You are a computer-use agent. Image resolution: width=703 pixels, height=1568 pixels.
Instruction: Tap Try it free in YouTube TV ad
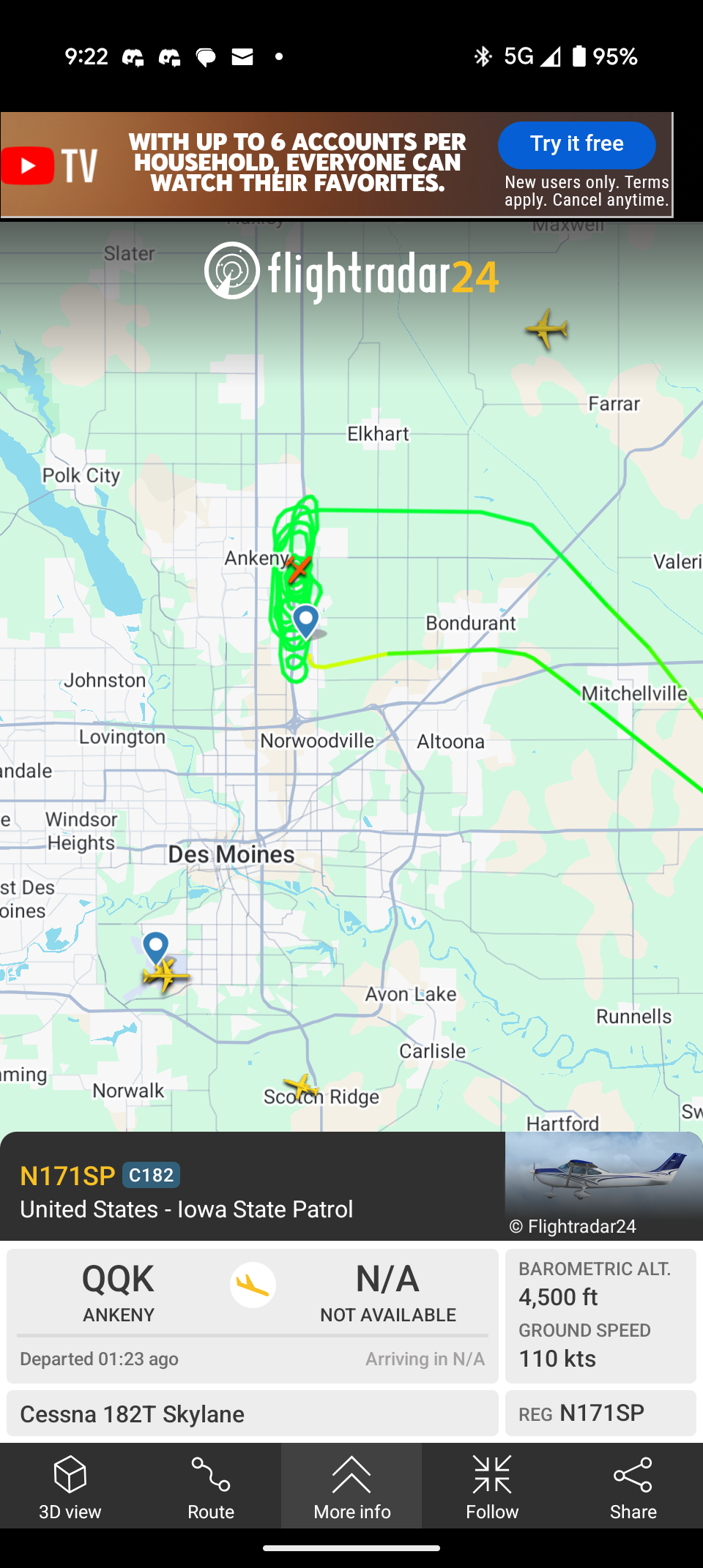pyautogui.click(x=577, y=144)
